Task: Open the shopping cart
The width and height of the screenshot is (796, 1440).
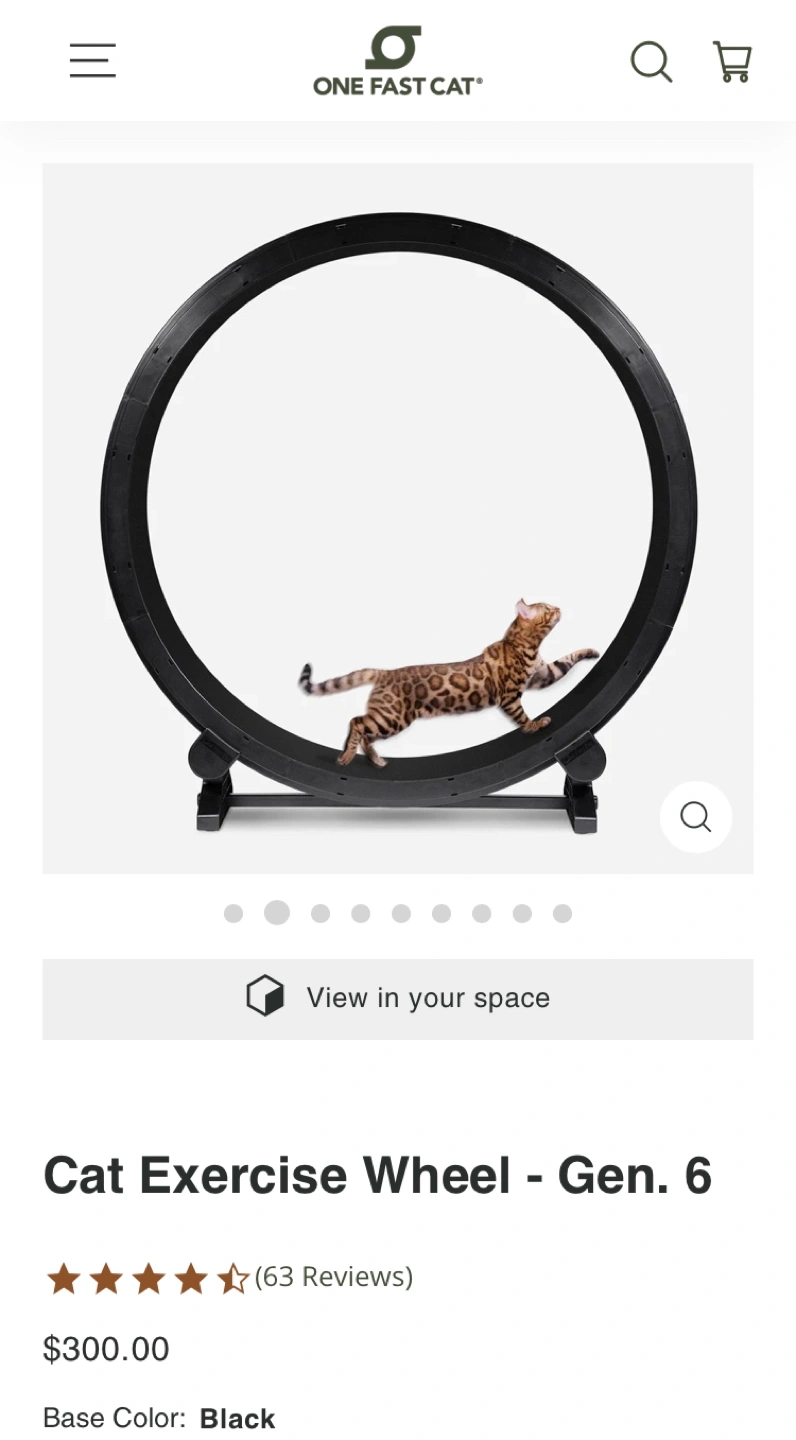Action: point(732,61)
